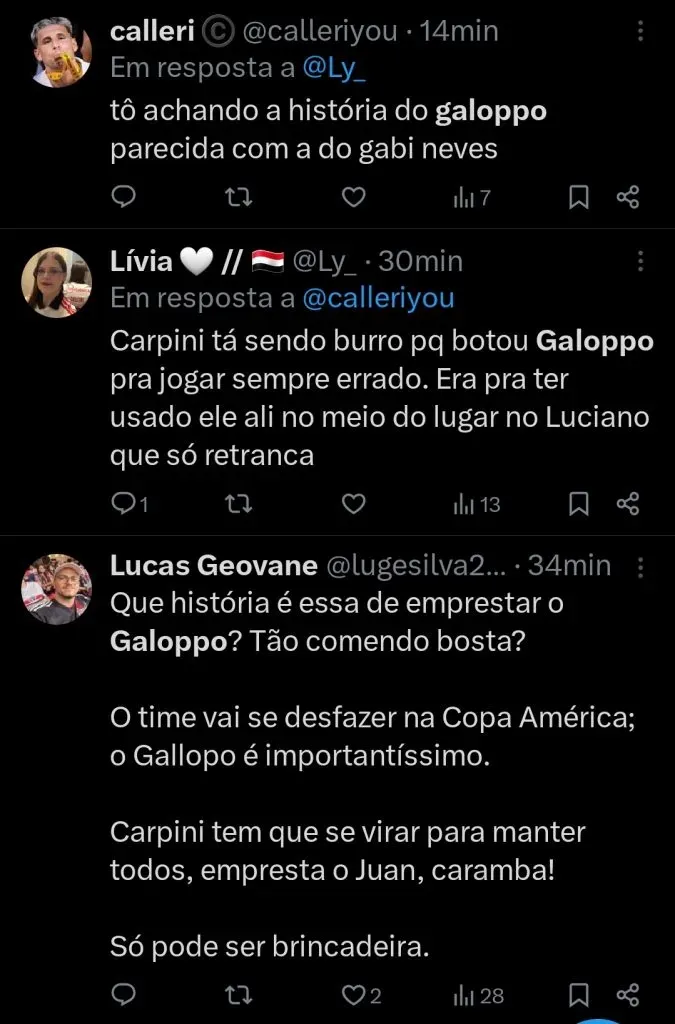View Lucas Geovane's profile picture
This screenshot has height=1024, width=675.
(x=56, y=588)
